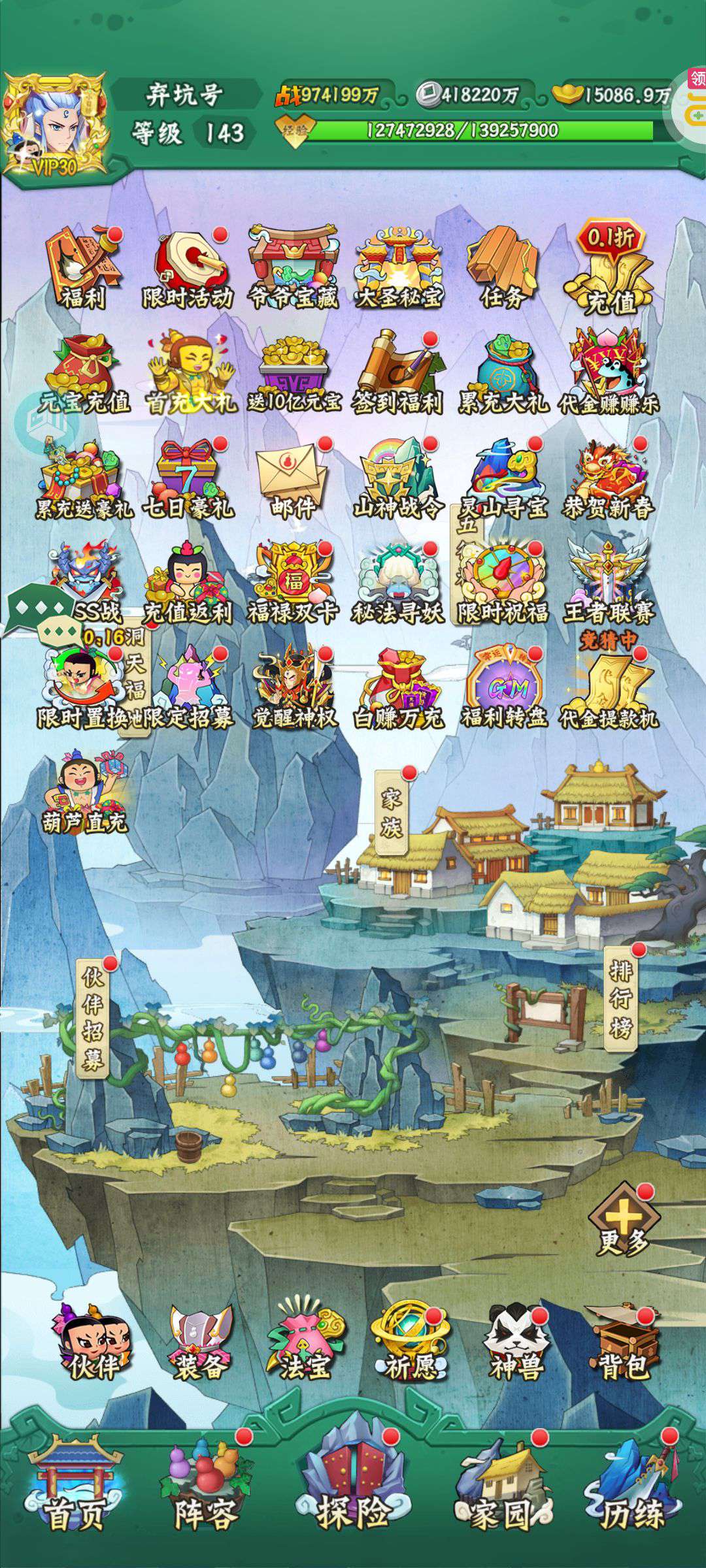Tap the 充值 recharge icon
706x1568 pixels.
pyautogui.click(x=609, y=269)
